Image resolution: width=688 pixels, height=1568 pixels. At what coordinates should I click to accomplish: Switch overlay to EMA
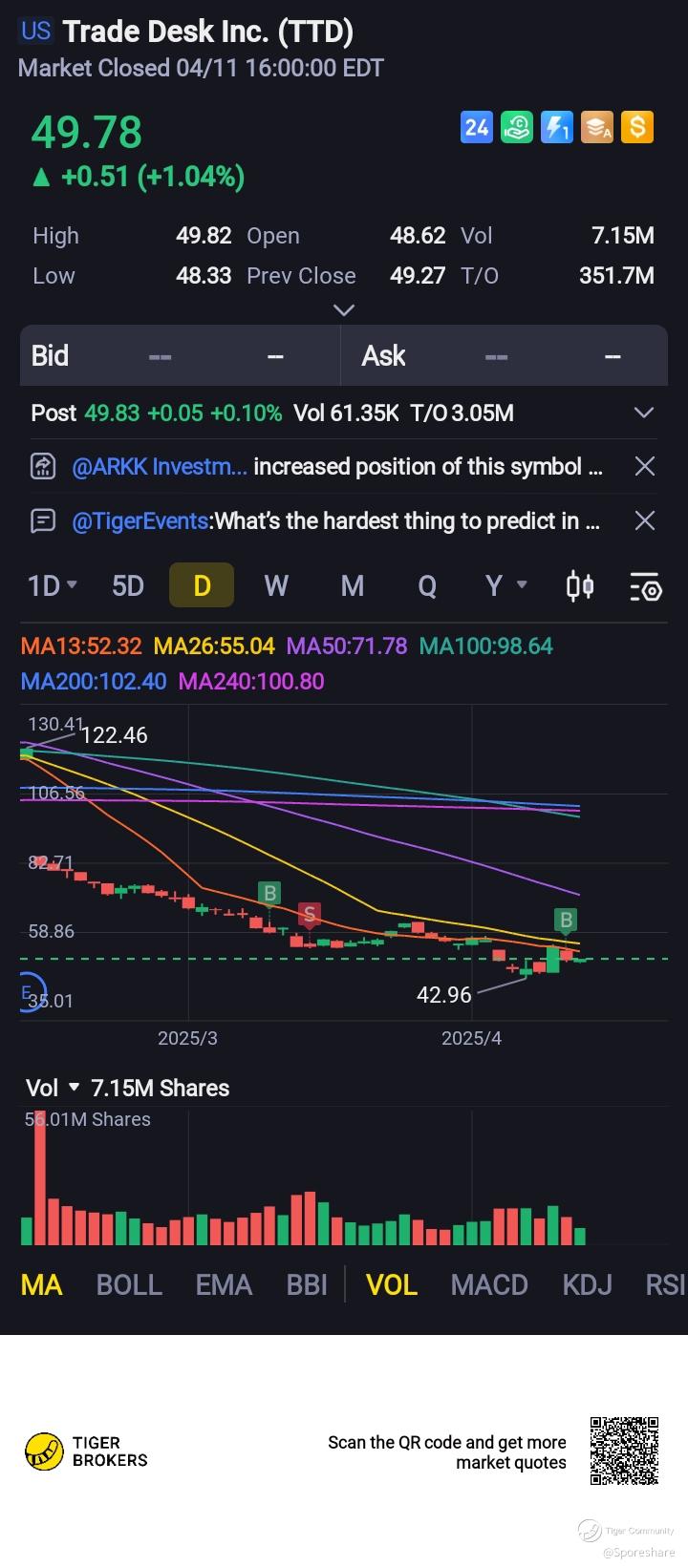pos(224,1284)
